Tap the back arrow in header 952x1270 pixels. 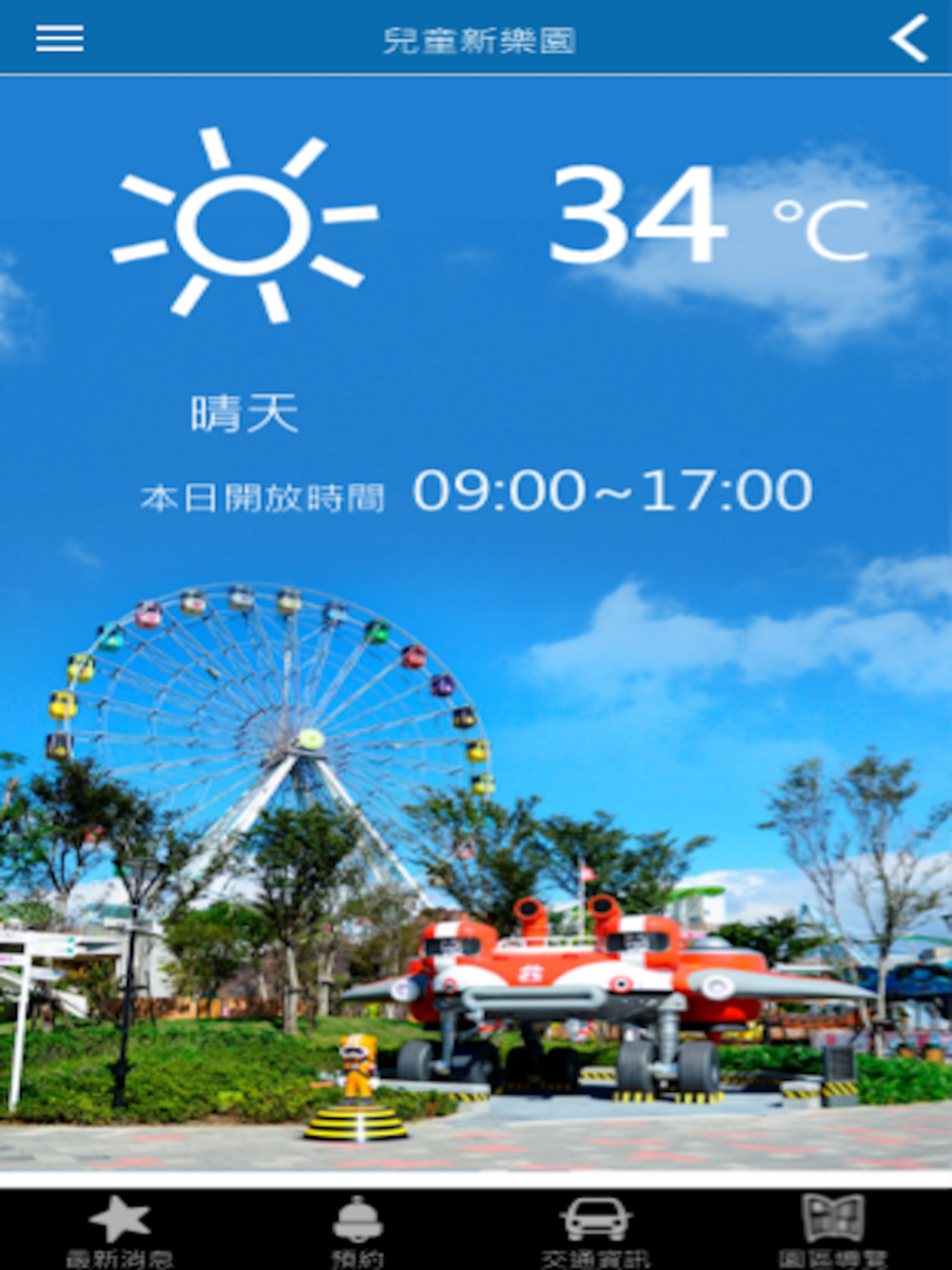[909, 39]
